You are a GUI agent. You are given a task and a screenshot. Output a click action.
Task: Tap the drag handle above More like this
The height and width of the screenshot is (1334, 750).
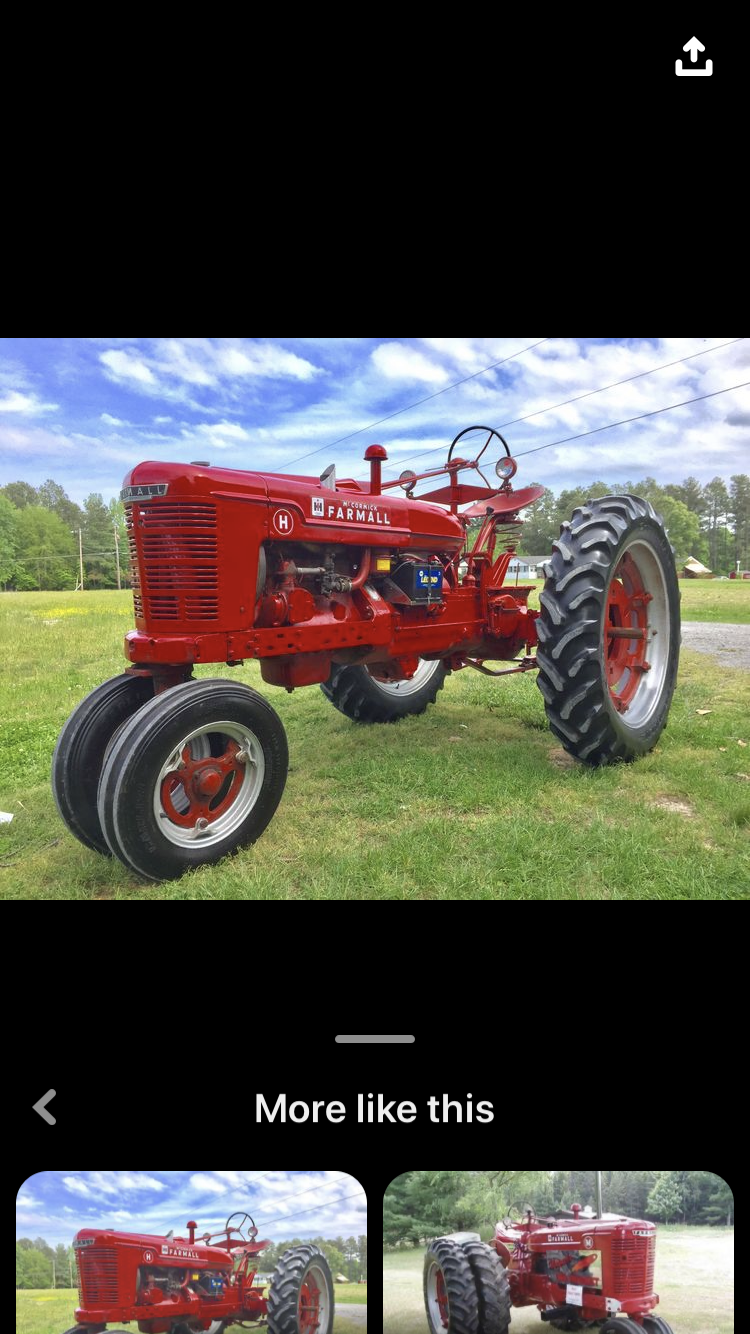tap(375, 1039)
